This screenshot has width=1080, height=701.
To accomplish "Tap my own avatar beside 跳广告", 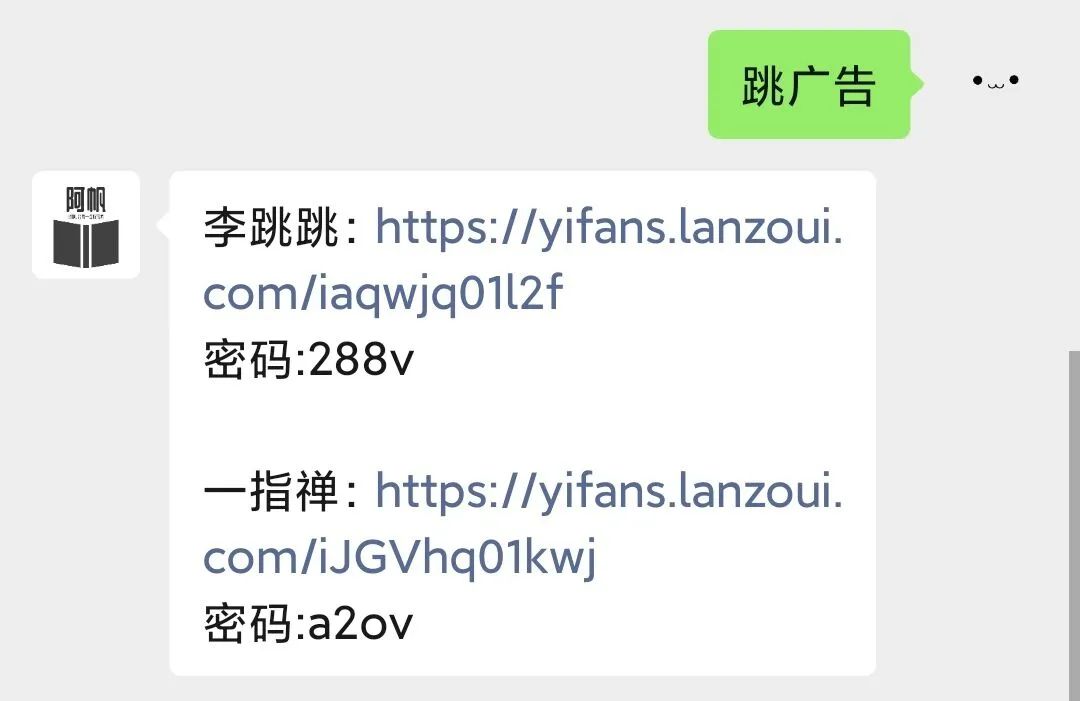I will (995, 82).
